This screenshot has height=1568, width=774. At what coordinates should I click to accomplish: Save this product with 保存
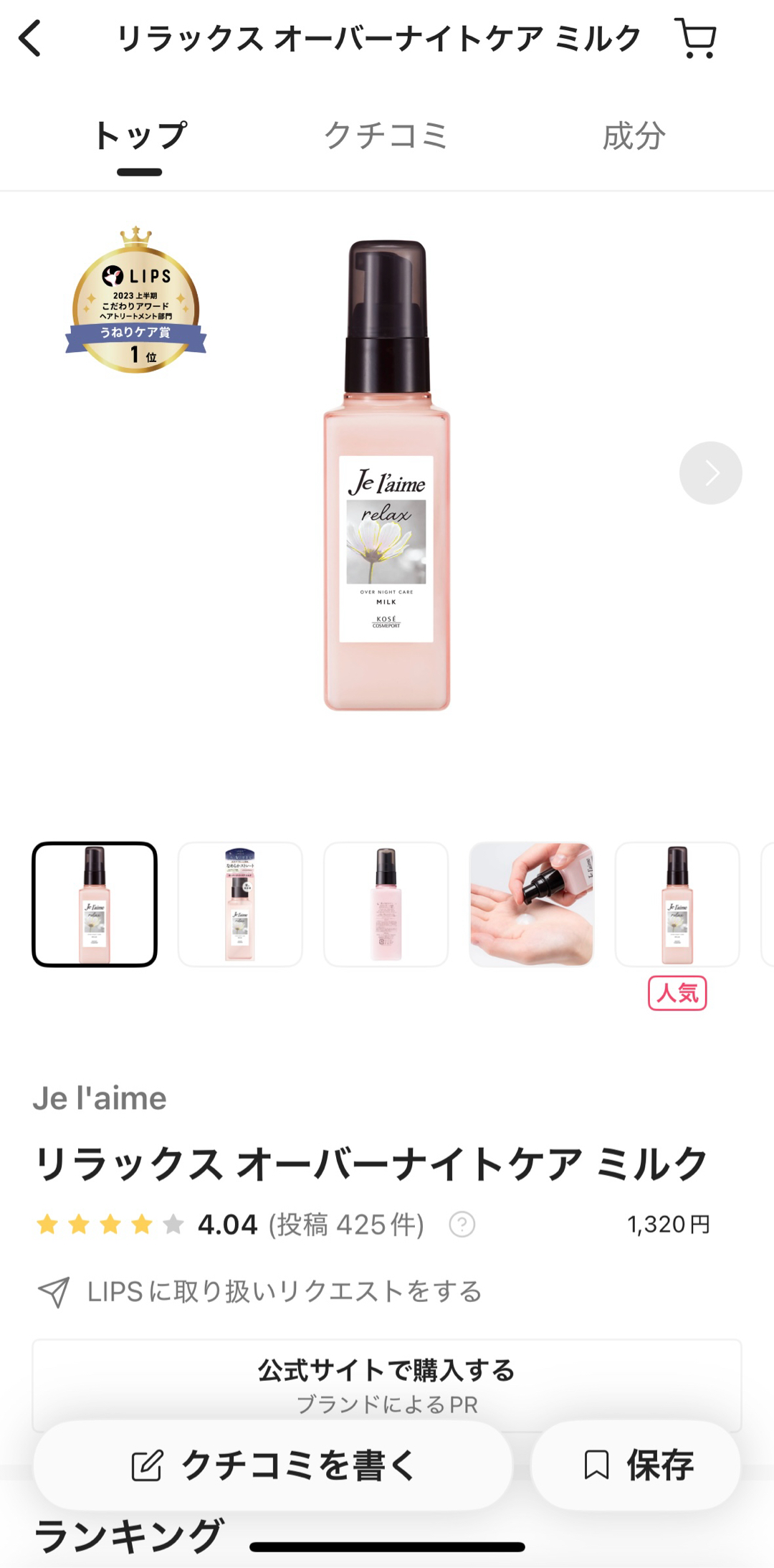click(x=636, y=1465)
